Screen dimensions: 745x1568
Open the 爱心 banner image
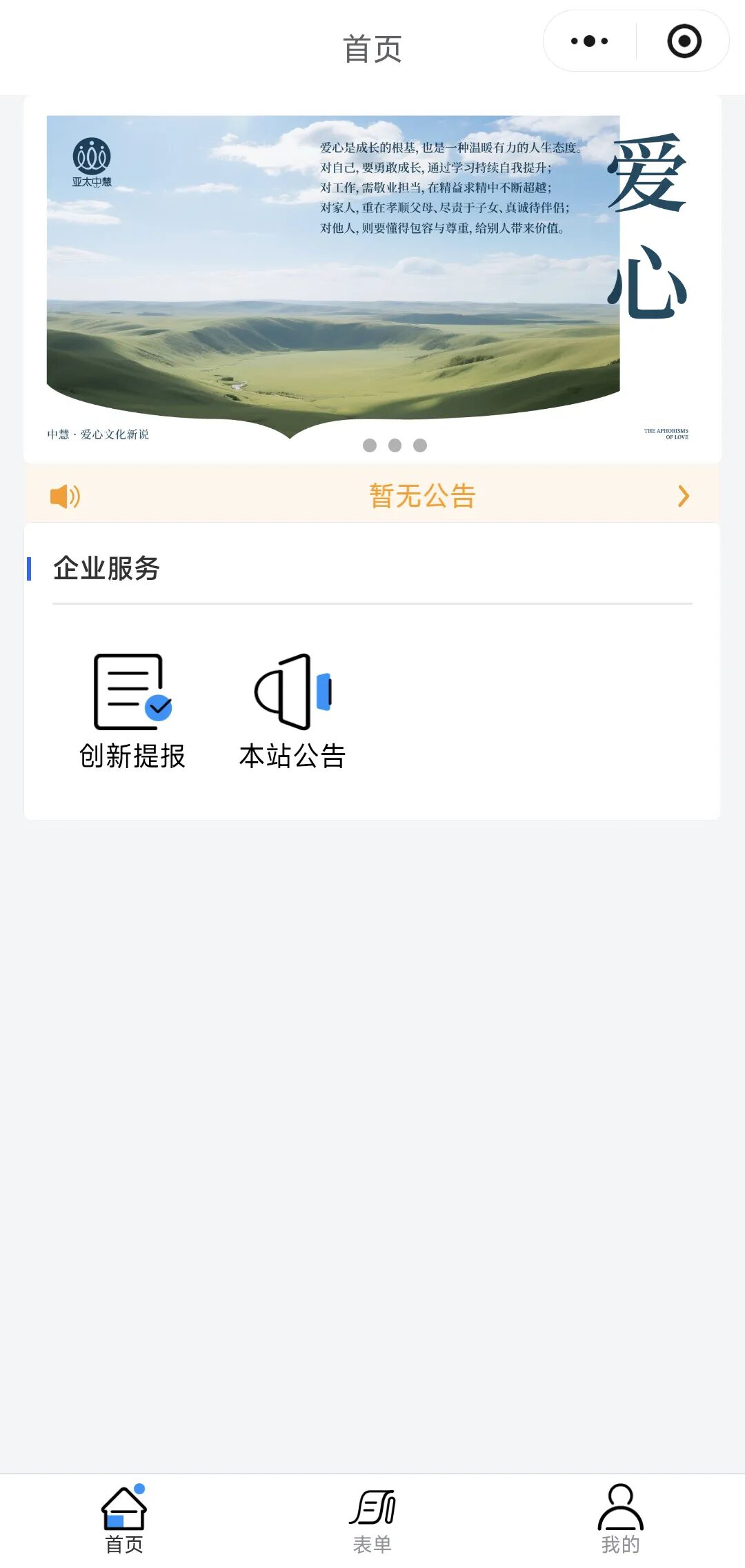[371, 276]
